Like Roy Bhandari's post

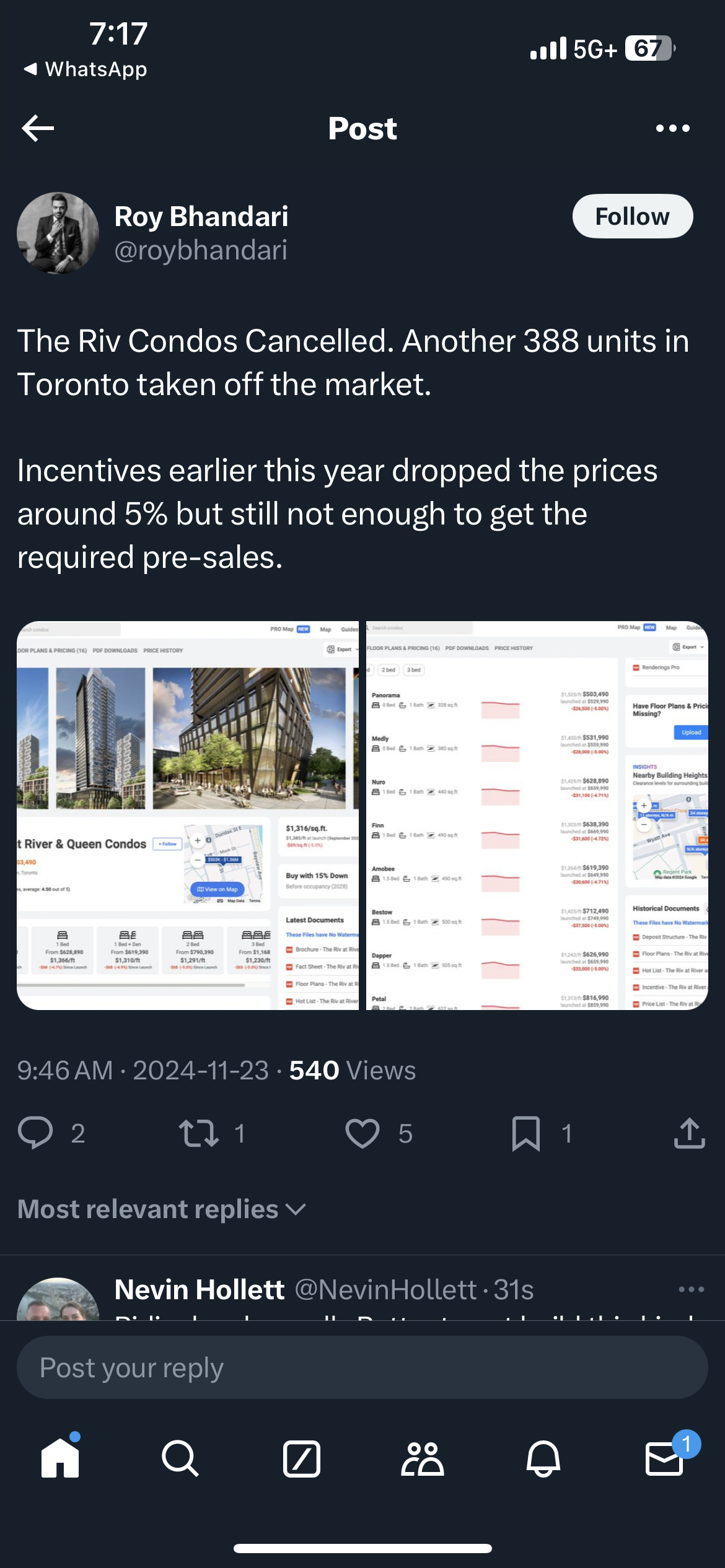[362, 1133]
